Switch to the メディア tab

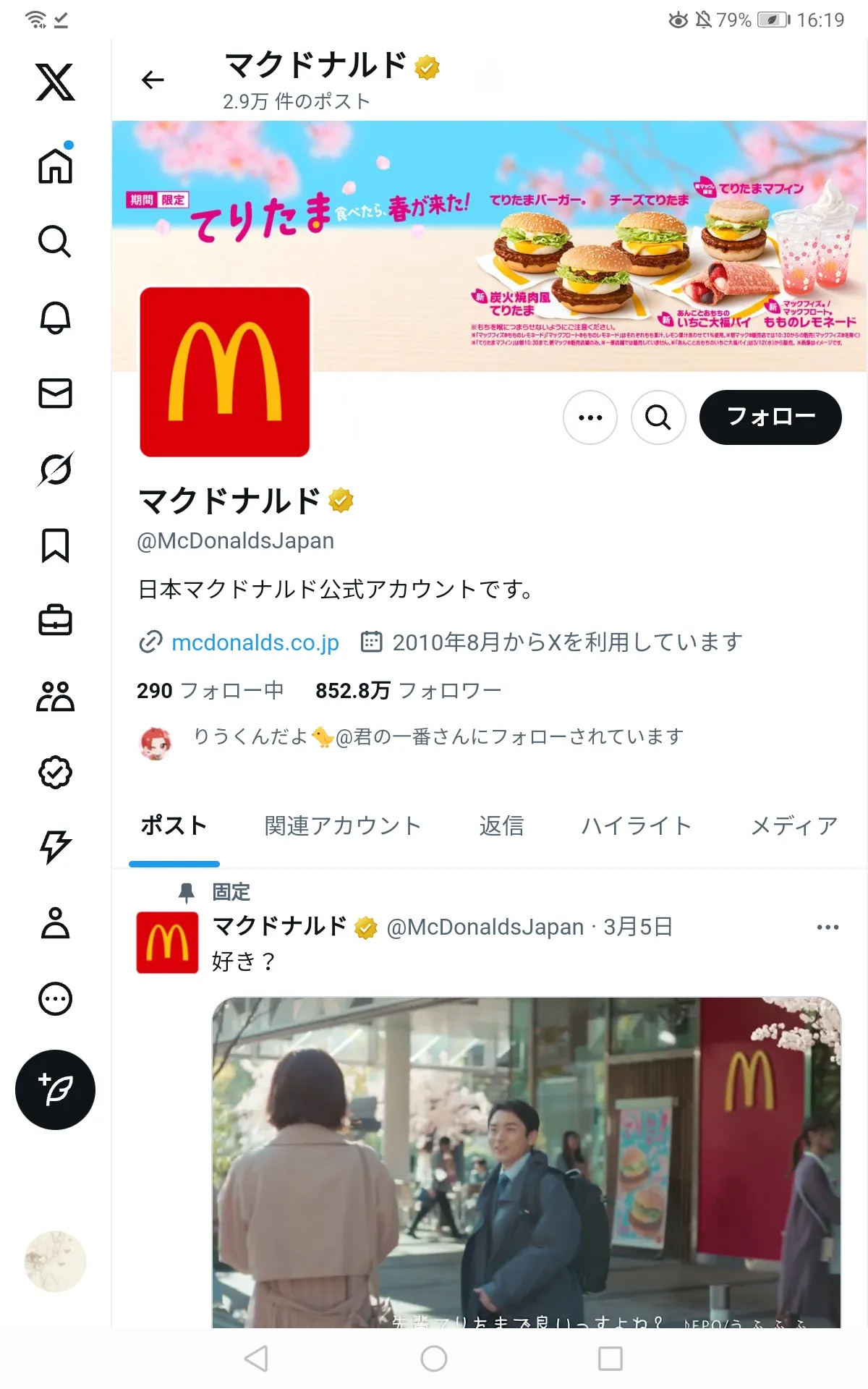tap(794, 826)
